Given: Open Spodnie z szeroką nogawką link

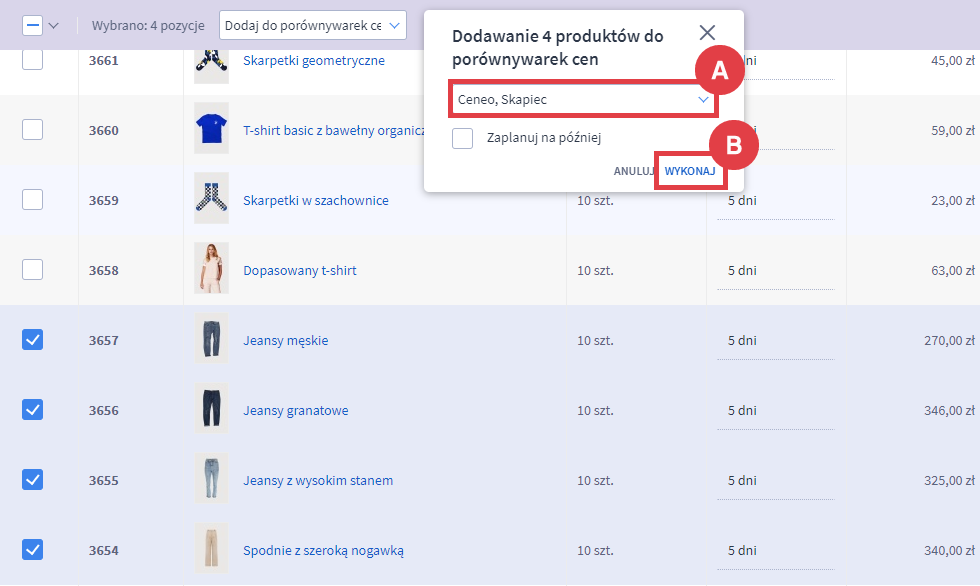Looking at the screenshot, I should pyautogui.click(x=323, y=550).
